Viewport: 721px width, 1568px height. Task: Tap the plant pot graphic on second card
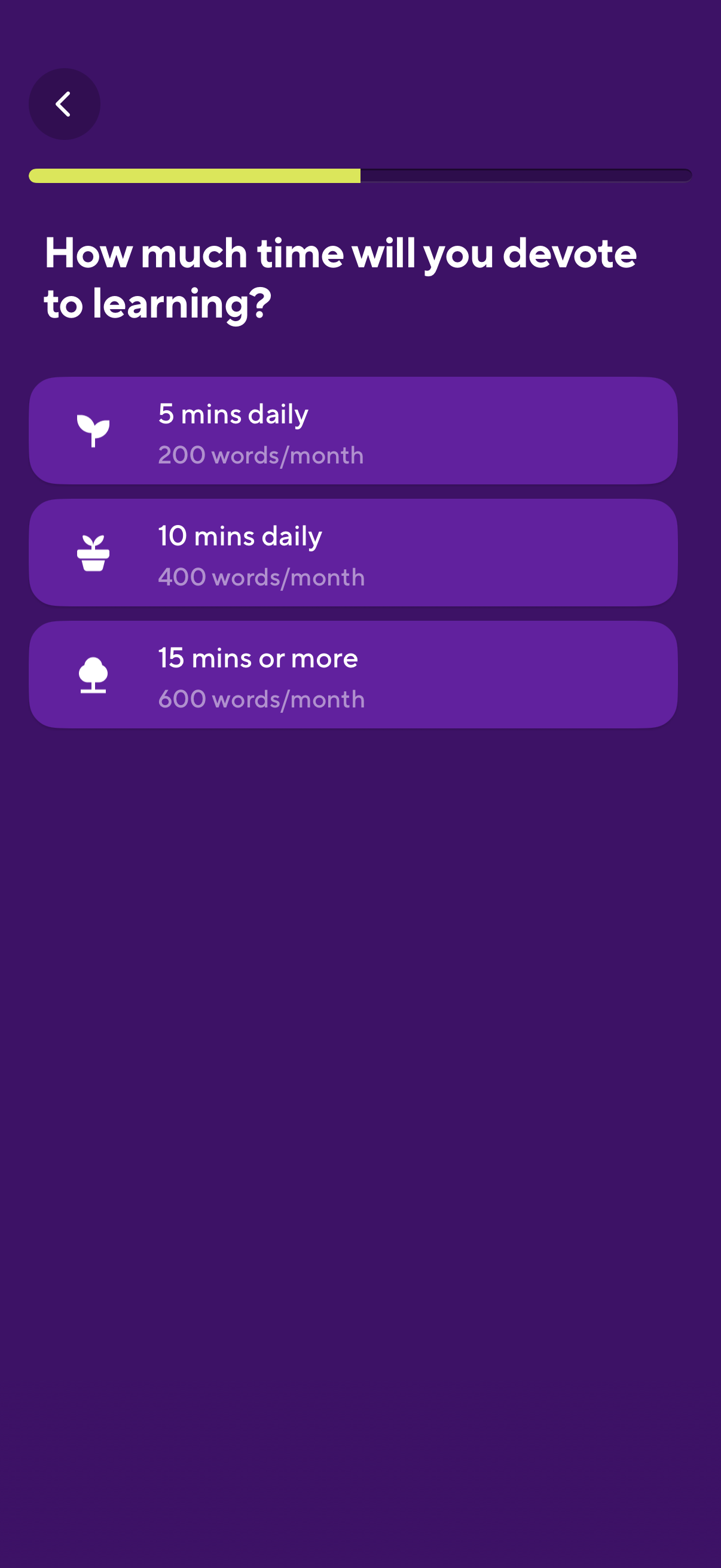coord(94,551)
